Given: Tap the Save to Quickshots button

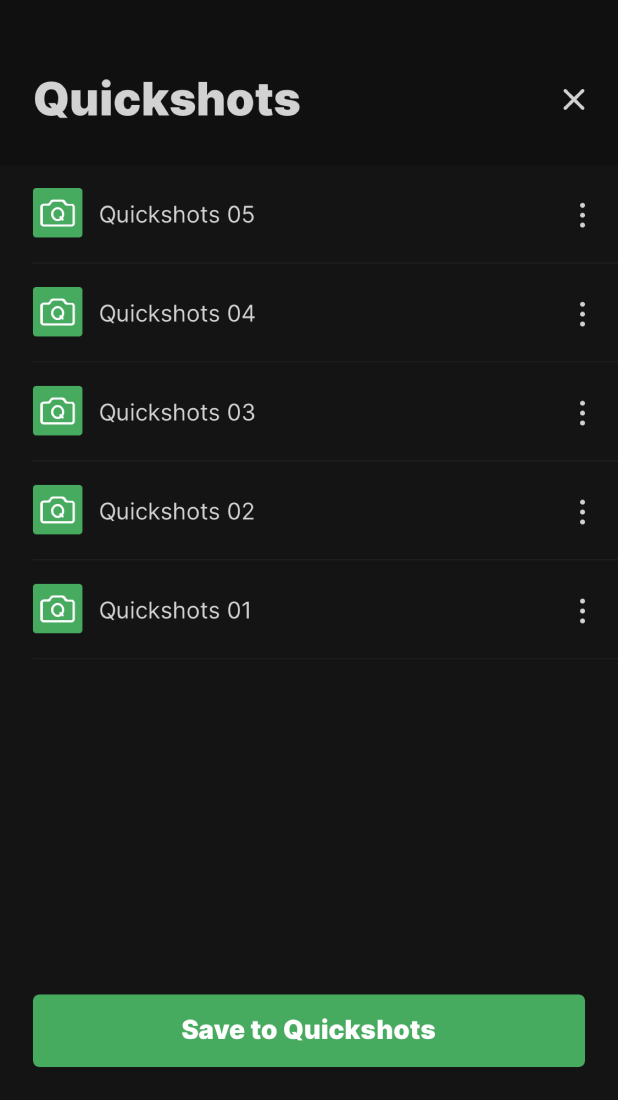Looking at the screenshot, I should pyautogui.click(x=309, y=1030).
